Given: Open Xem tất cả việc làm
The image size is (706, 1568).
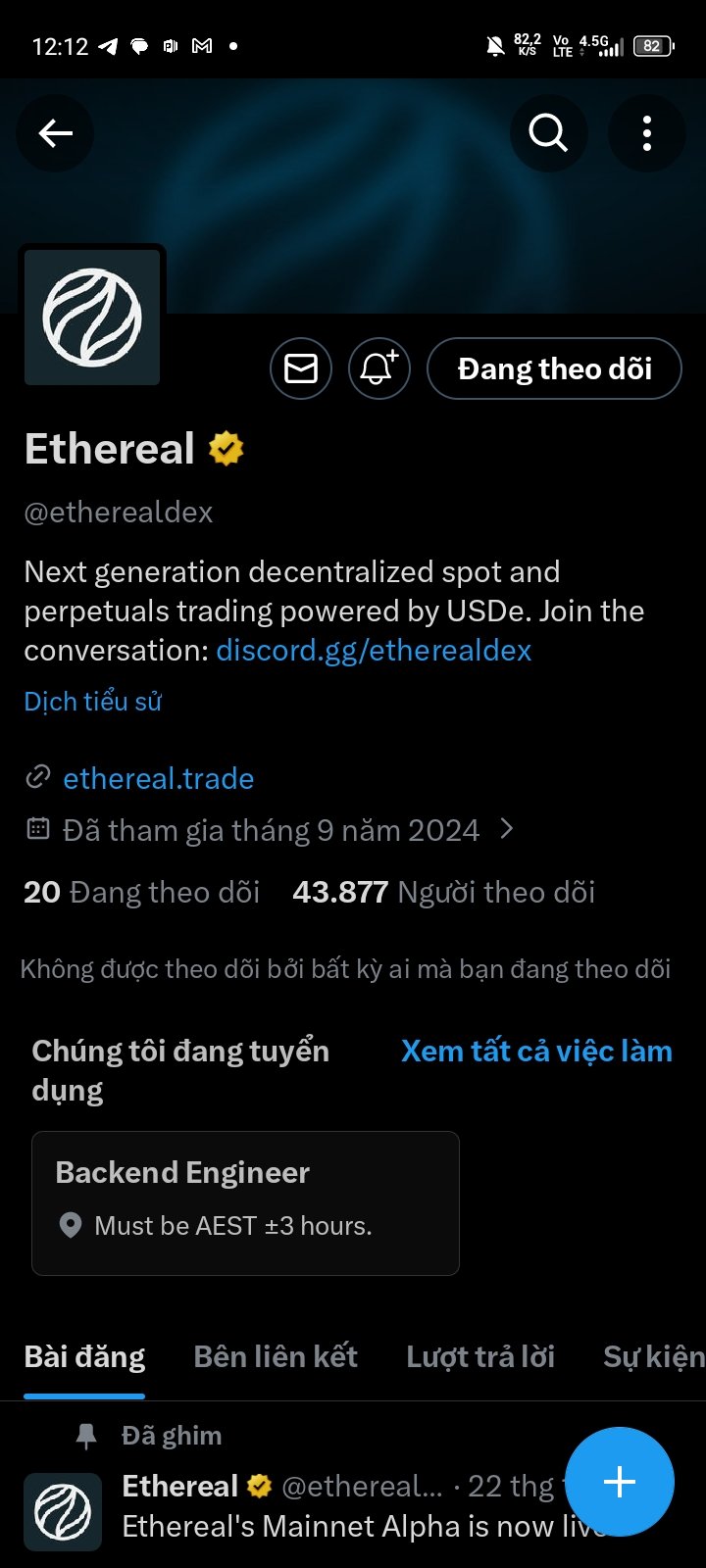Looking at the screenshot, I should [x=536, y=1052].
